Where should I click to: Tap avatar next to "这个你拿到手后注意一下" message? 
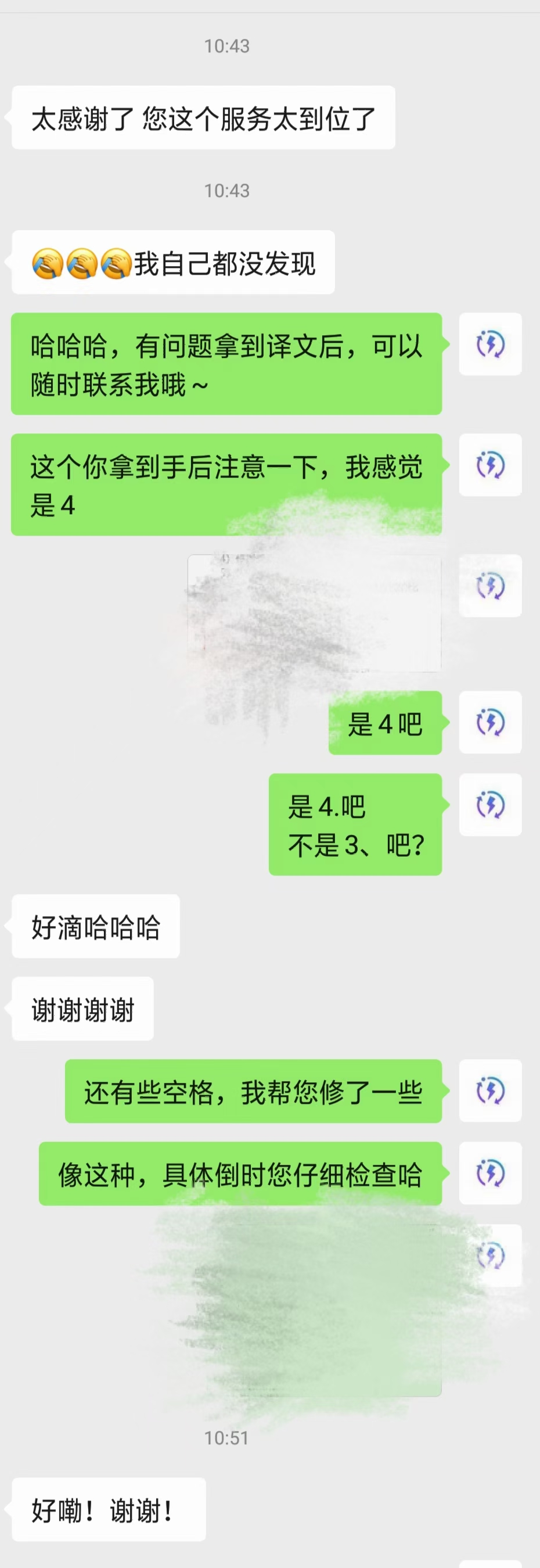point(490,464)
